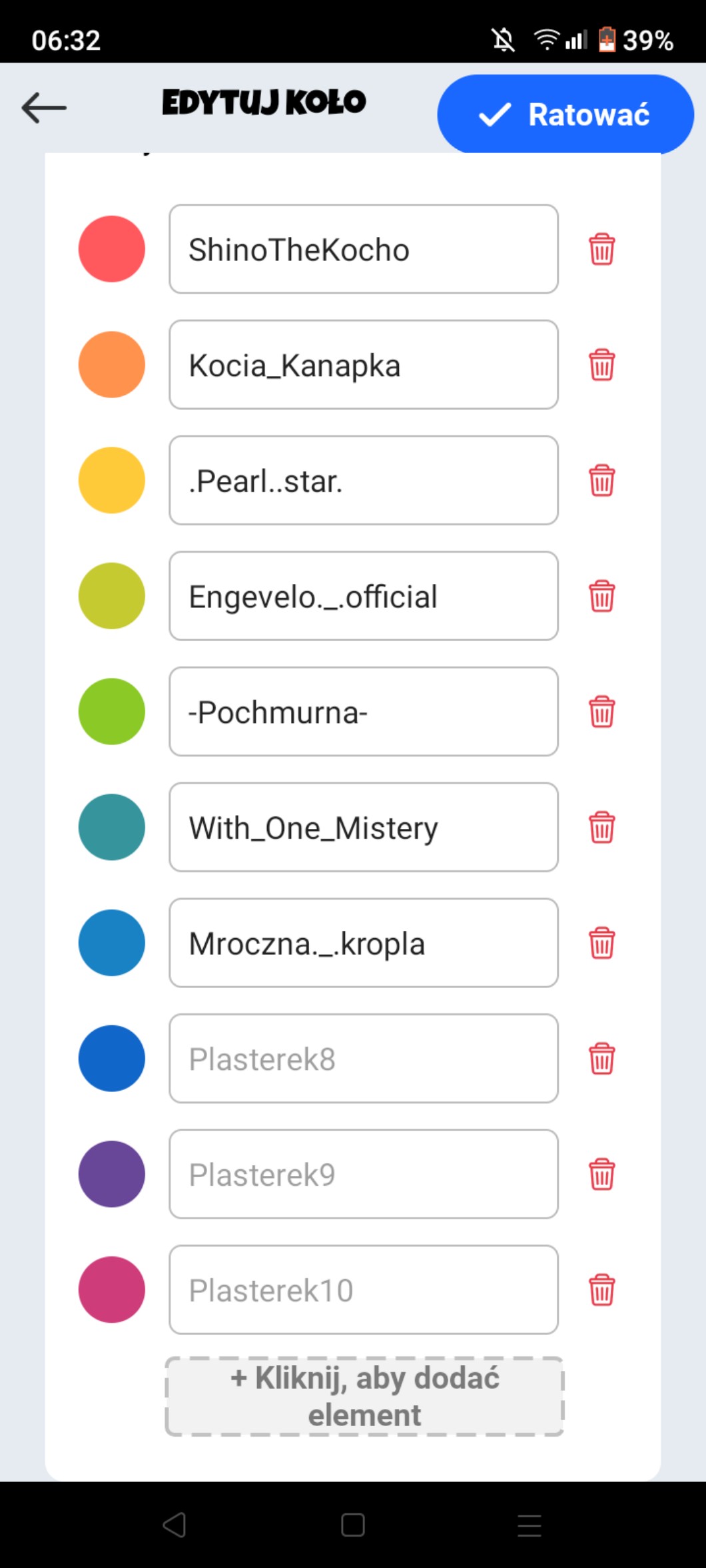Change the red color of ShinoTheKocho
The width and height of the screenshot is (706, 1568).
coord(112,249)
